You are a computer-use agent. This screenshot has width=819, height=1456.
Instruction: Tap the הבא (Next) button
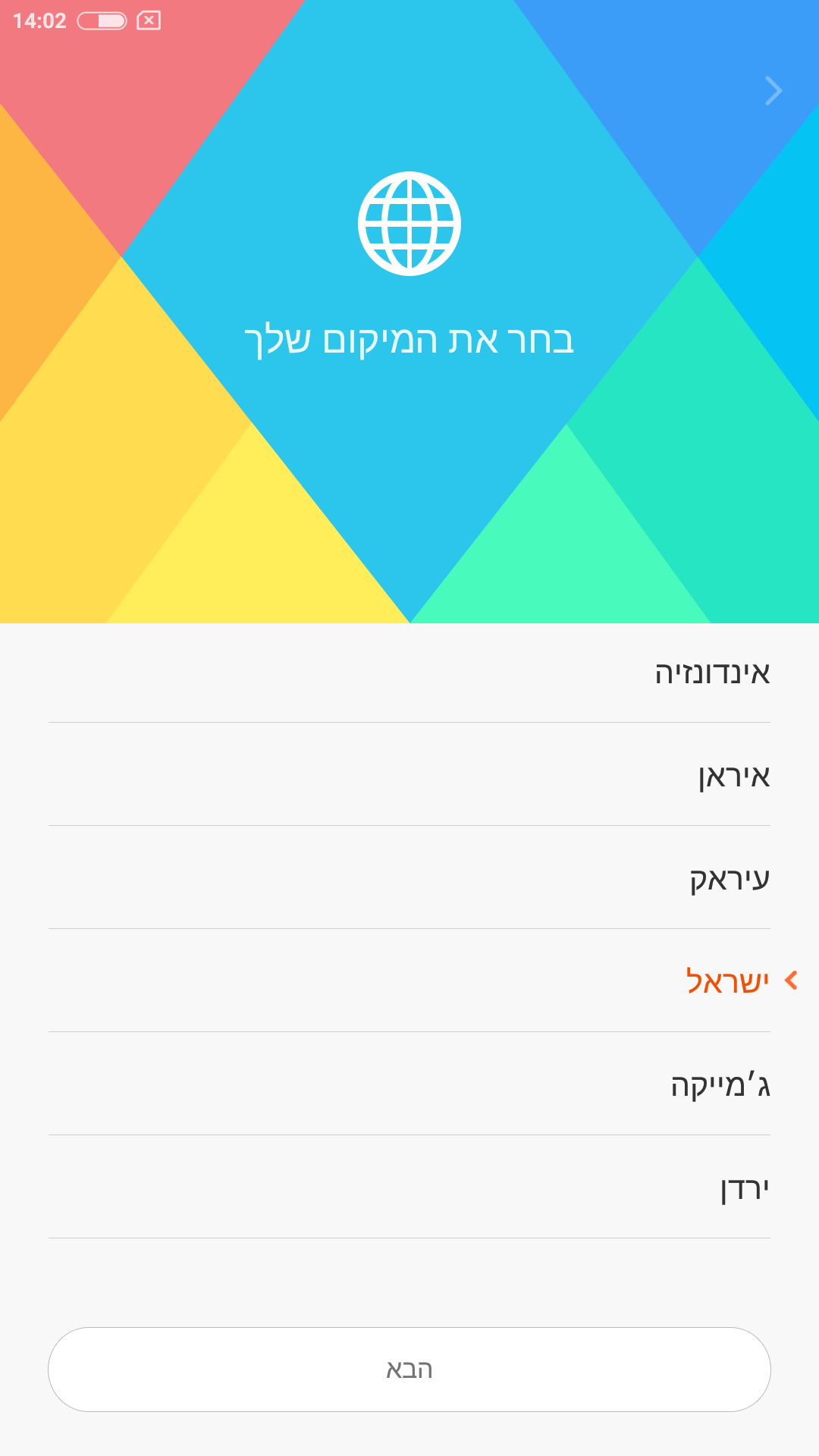409,1370
